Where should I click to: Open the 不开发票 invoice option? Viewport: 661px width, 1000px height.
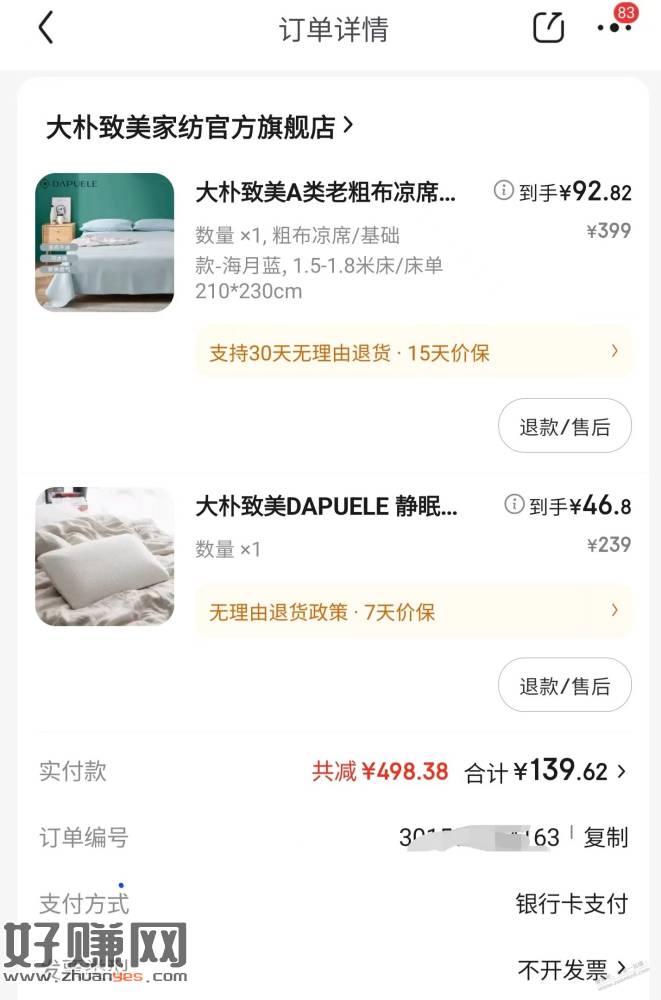[572, 969]
